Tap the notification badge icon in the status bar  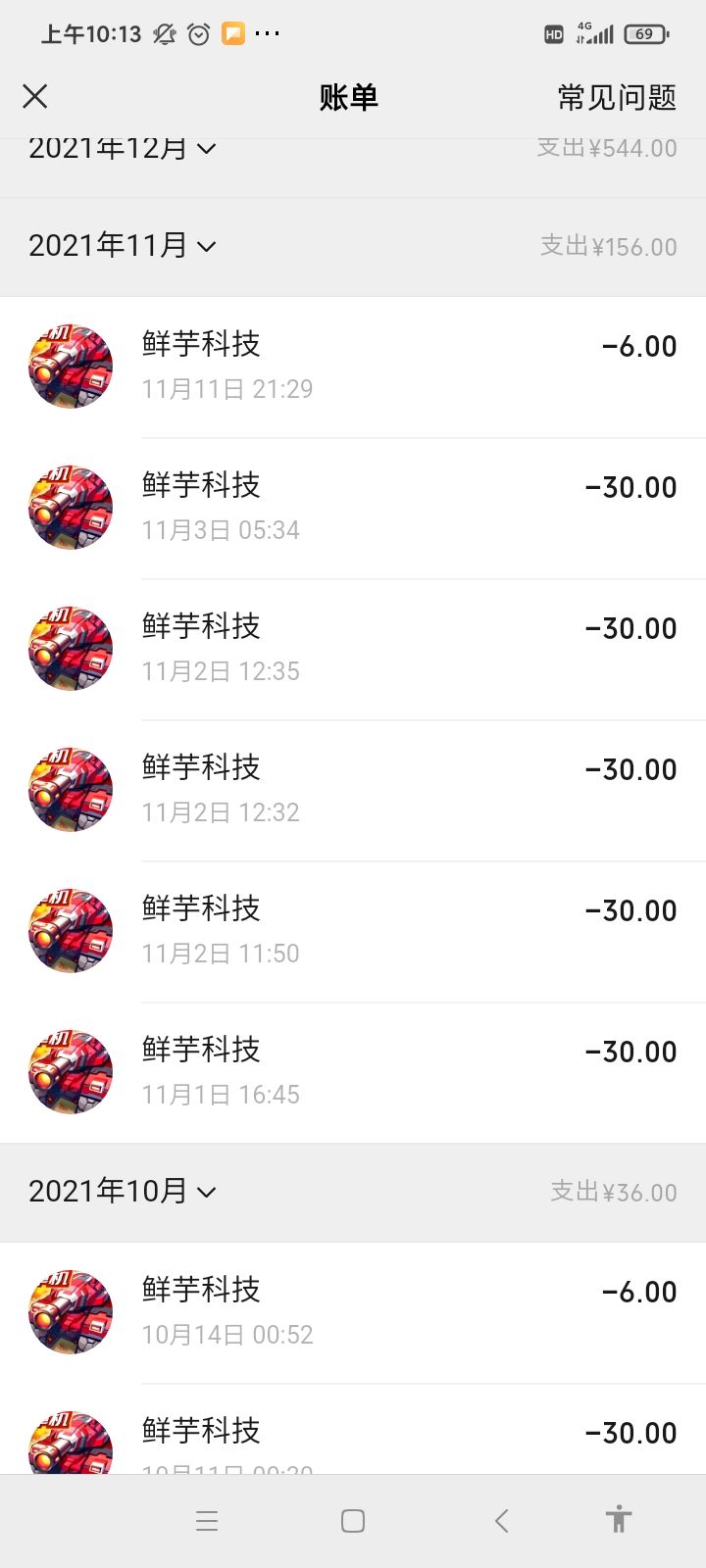click(x=231, y=33)
